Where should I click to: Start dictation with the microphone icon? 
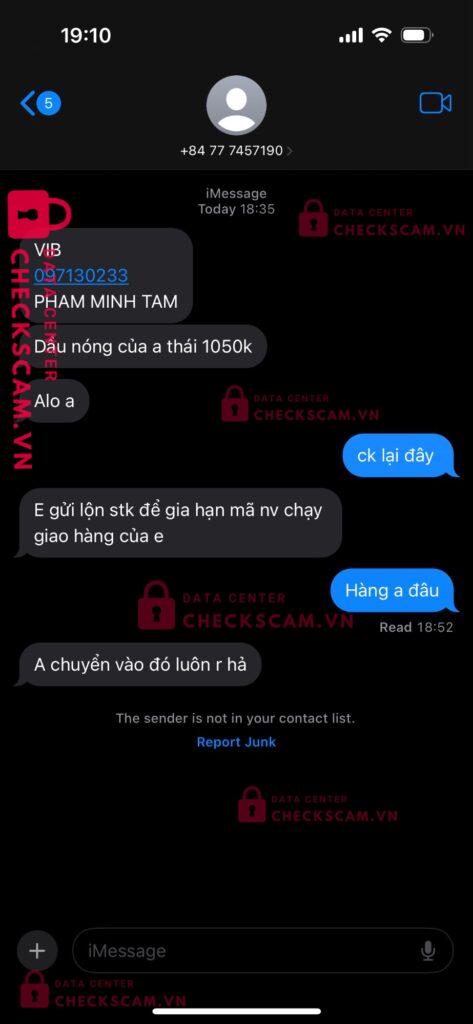(x=428, y=951)
